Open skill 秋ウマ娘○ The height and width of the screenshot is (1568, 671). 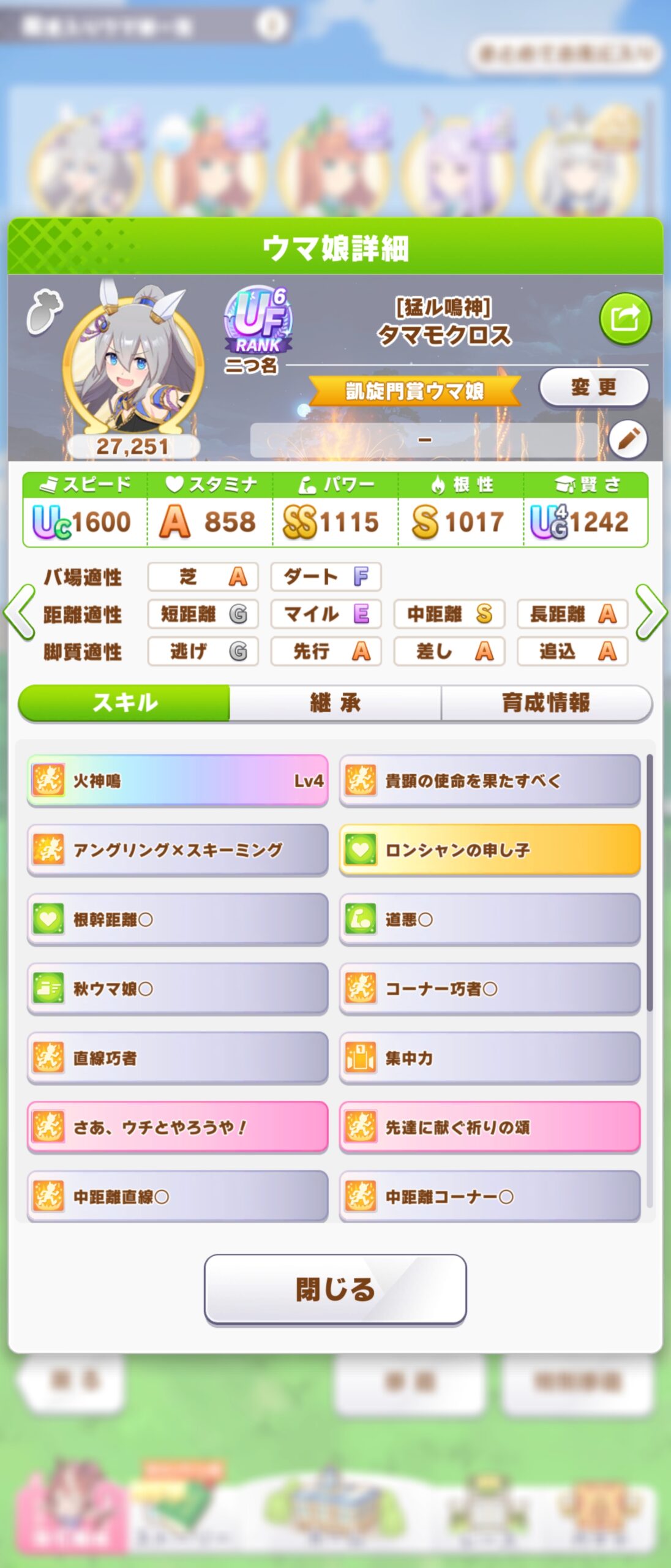[x=178, y=988]
